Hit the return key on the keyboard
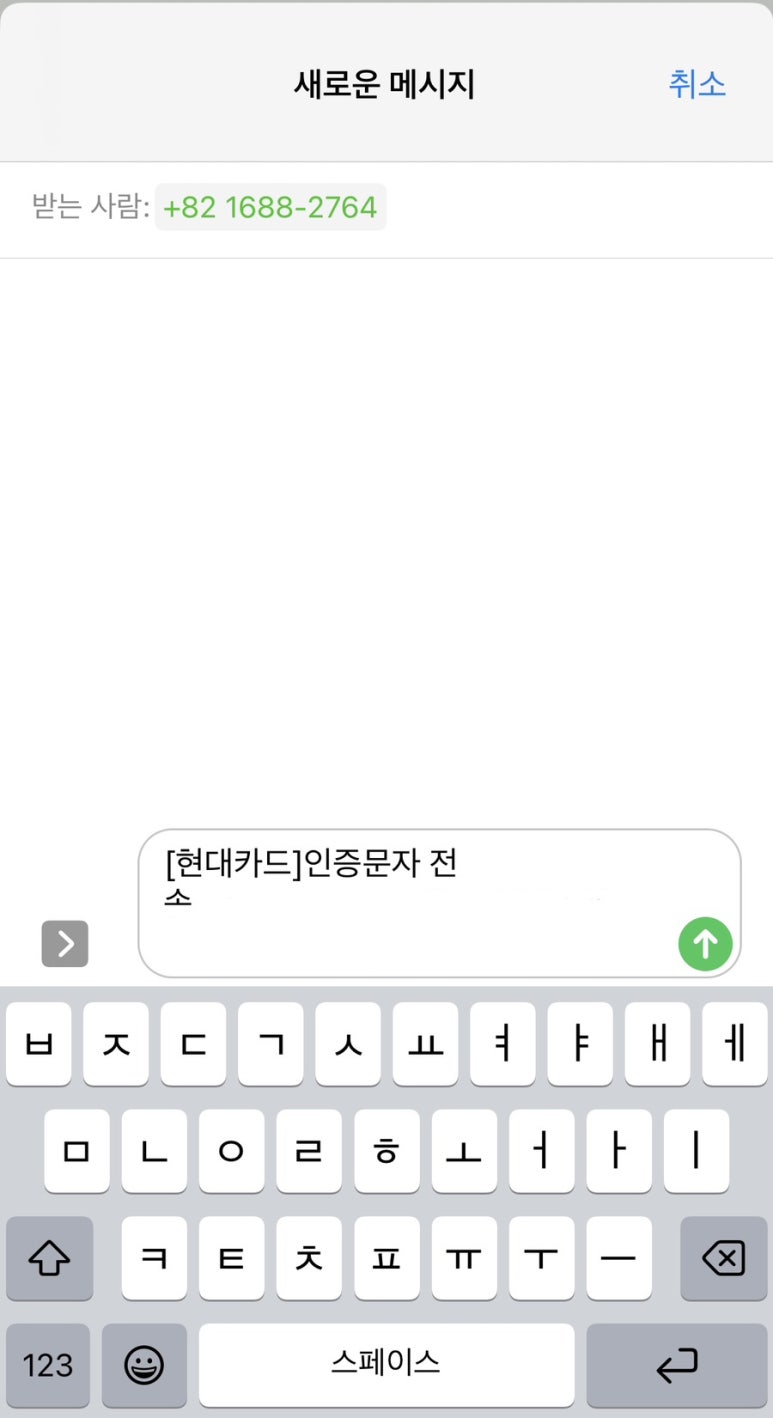The width and height of the screenshot is (773, 1418). 676,1365
